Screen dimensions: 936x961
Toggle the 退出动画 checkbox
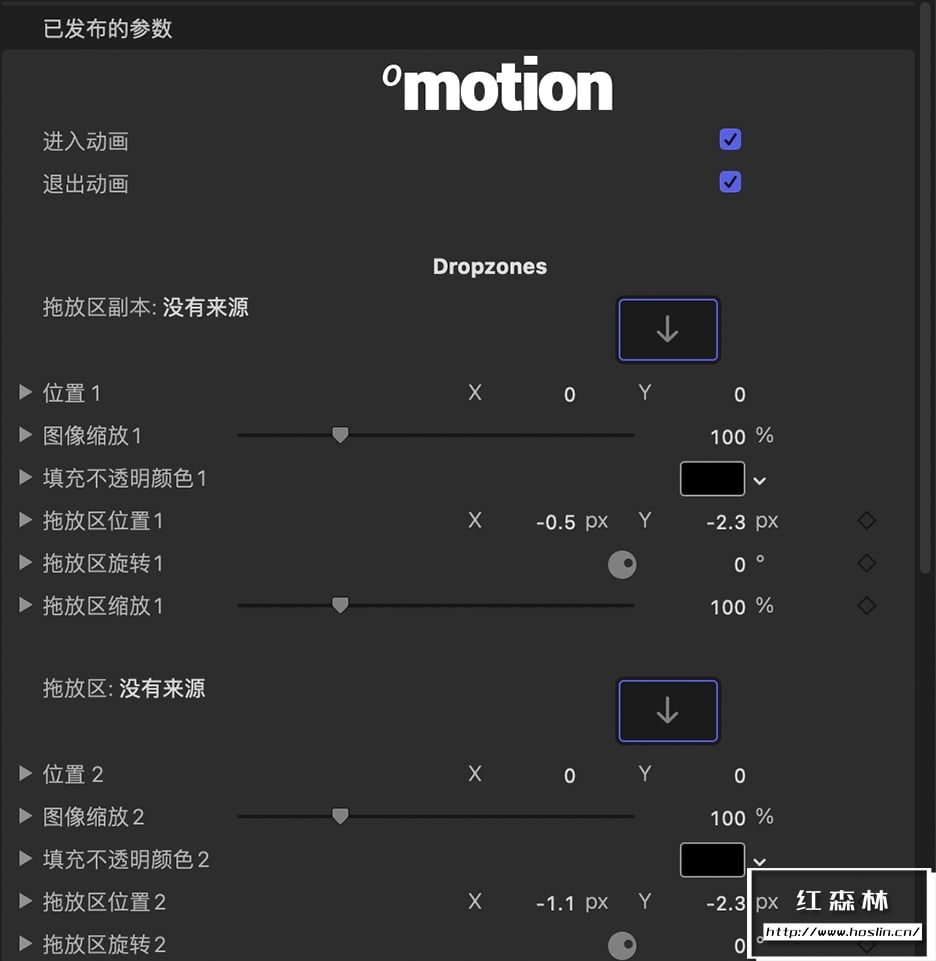730,182
